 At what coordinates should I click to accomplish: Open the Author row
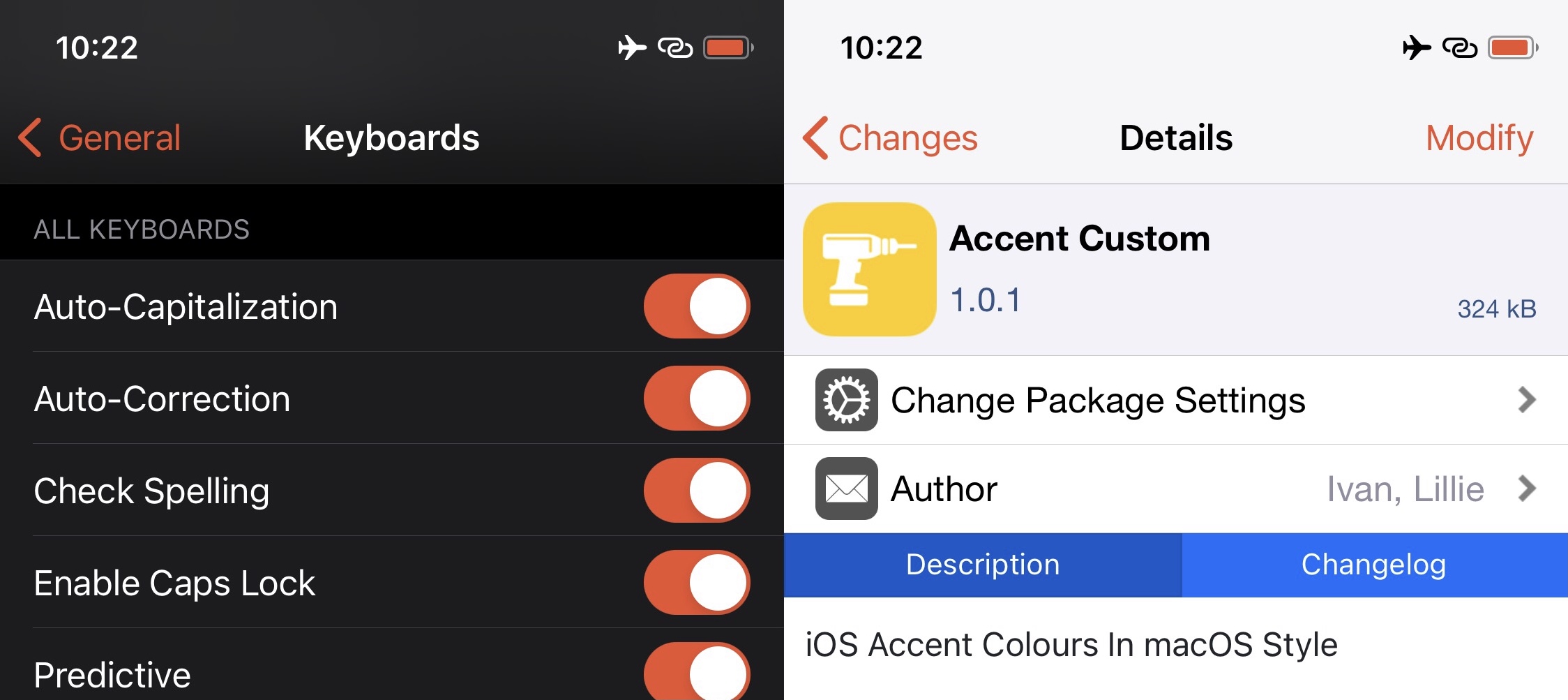click(1176, 489)
